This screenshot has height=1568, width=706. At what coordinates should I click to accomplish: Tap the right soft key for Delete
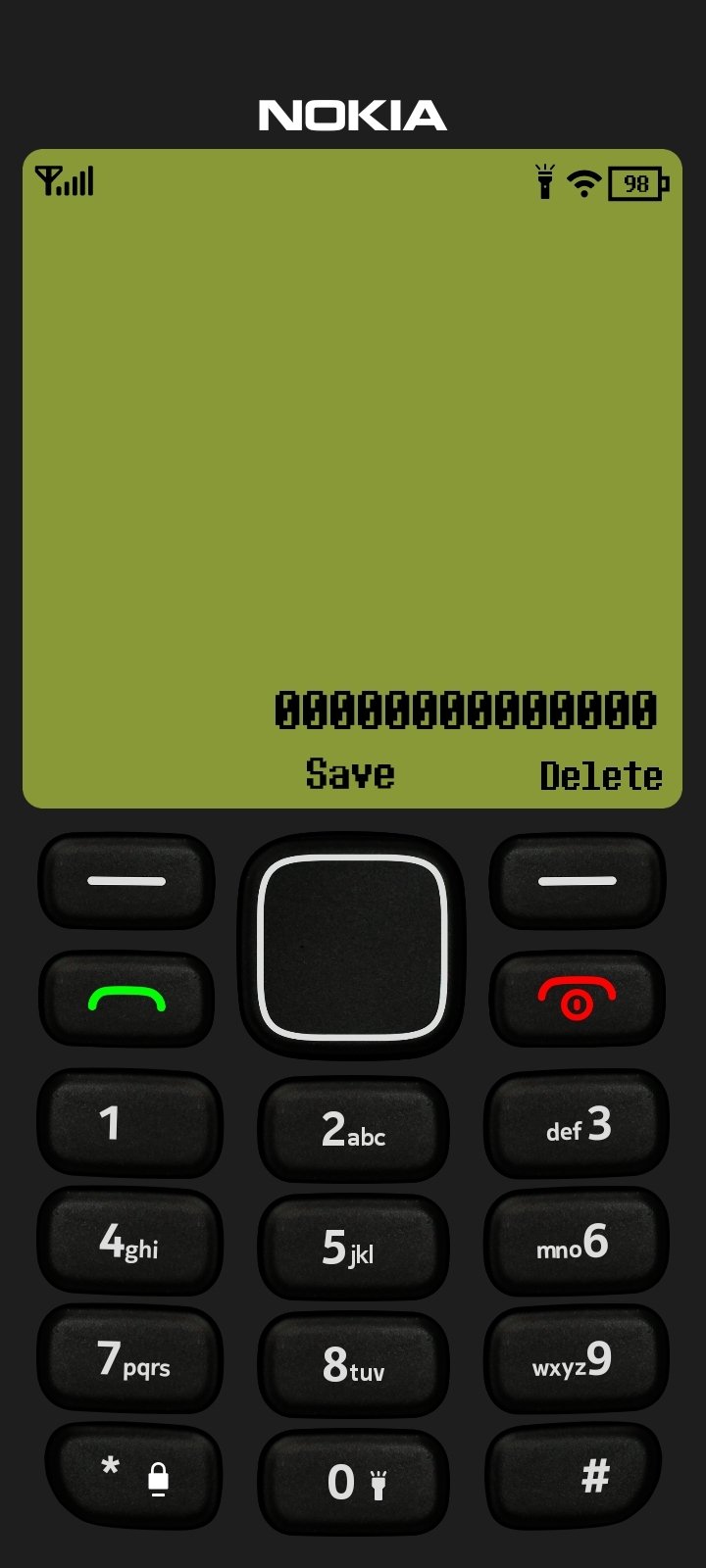[x=578, y=880]
